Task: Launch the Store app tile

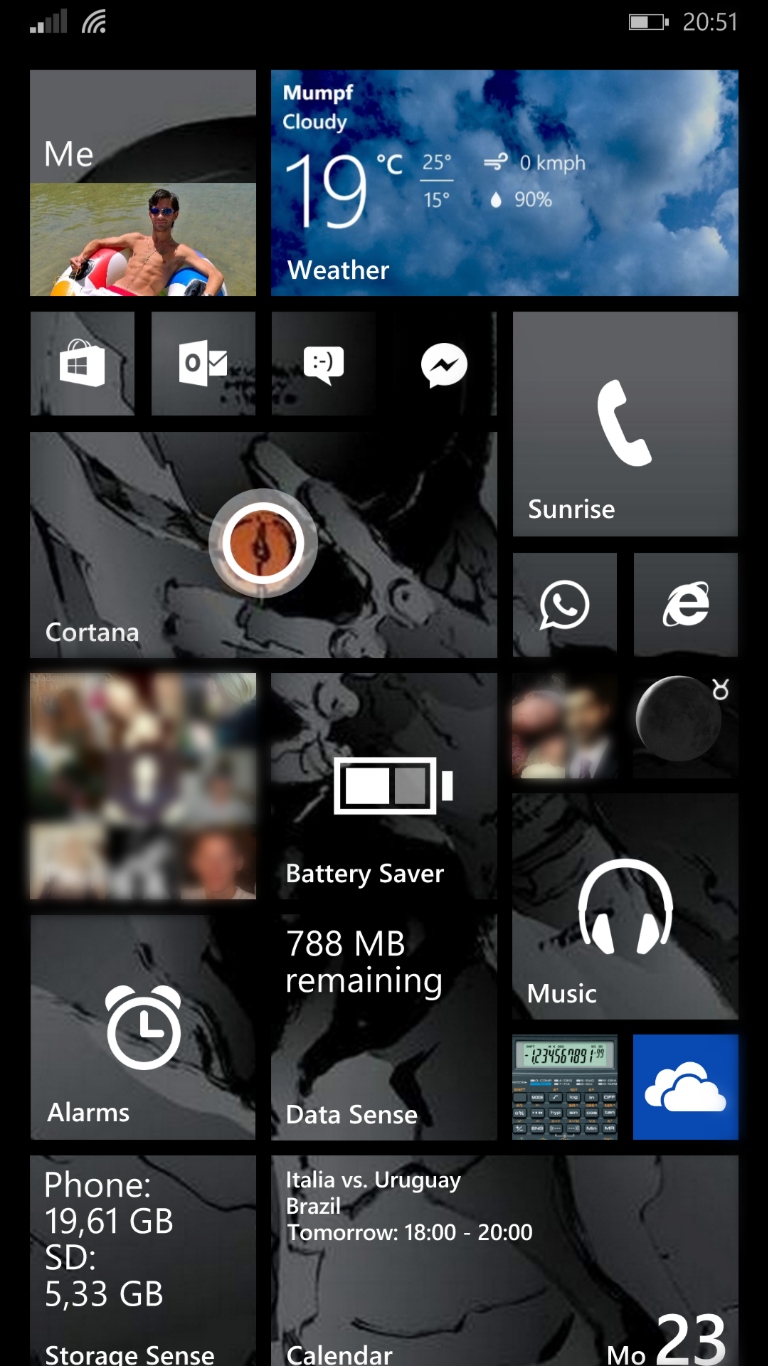Action: tap(82, 364)
